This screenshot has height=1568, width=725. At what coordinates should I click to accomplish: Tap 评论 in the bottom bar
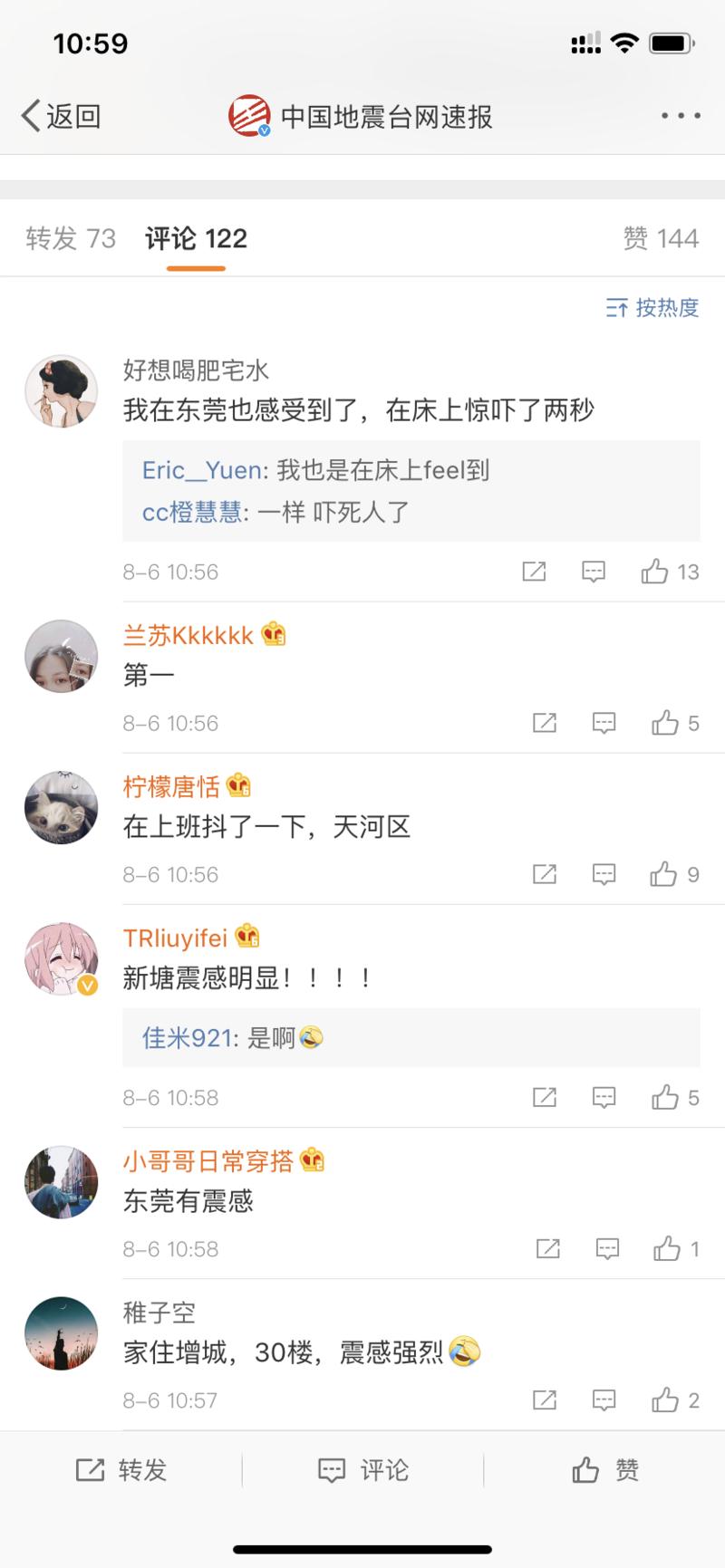[x=363, y=1469]
